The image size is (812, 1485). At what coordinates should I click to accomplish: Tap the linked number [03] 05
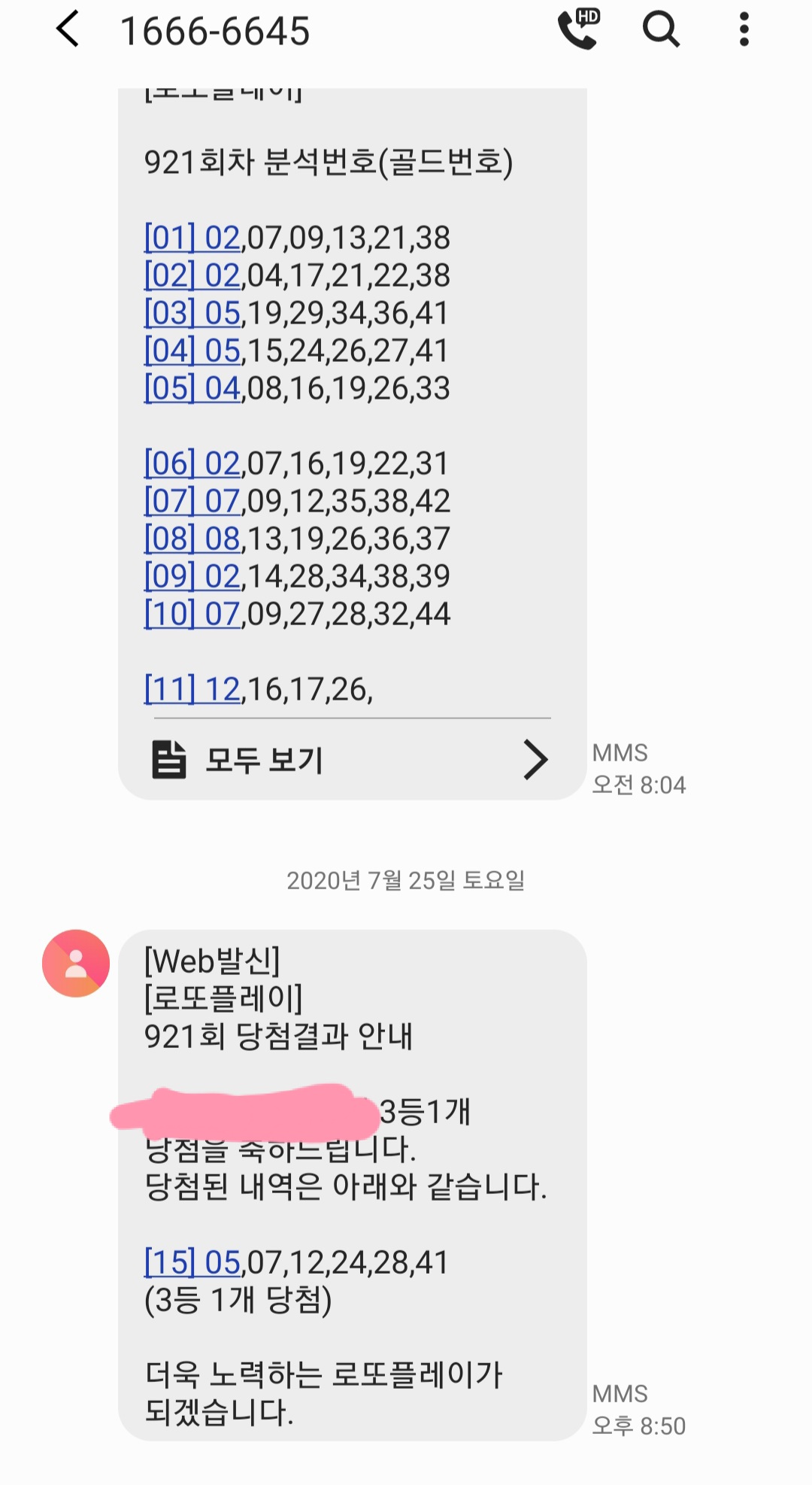pyautogui.click(x=192, y=313)
